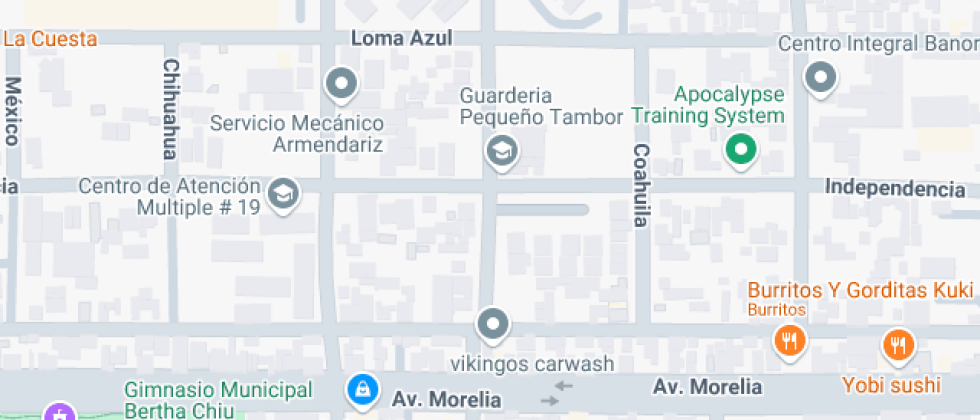Open the Apocalypse Training System green pin

(x=741, y=151)
